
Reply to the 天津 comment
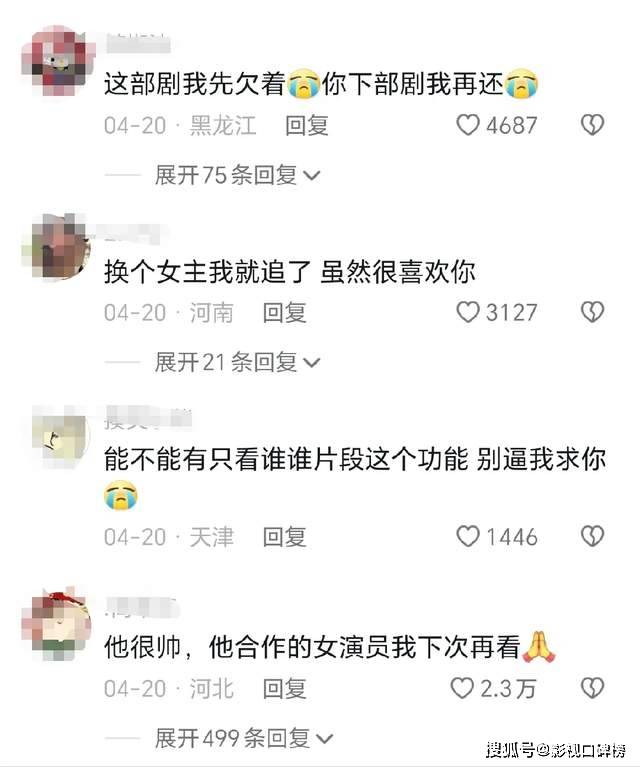[284, 537]
